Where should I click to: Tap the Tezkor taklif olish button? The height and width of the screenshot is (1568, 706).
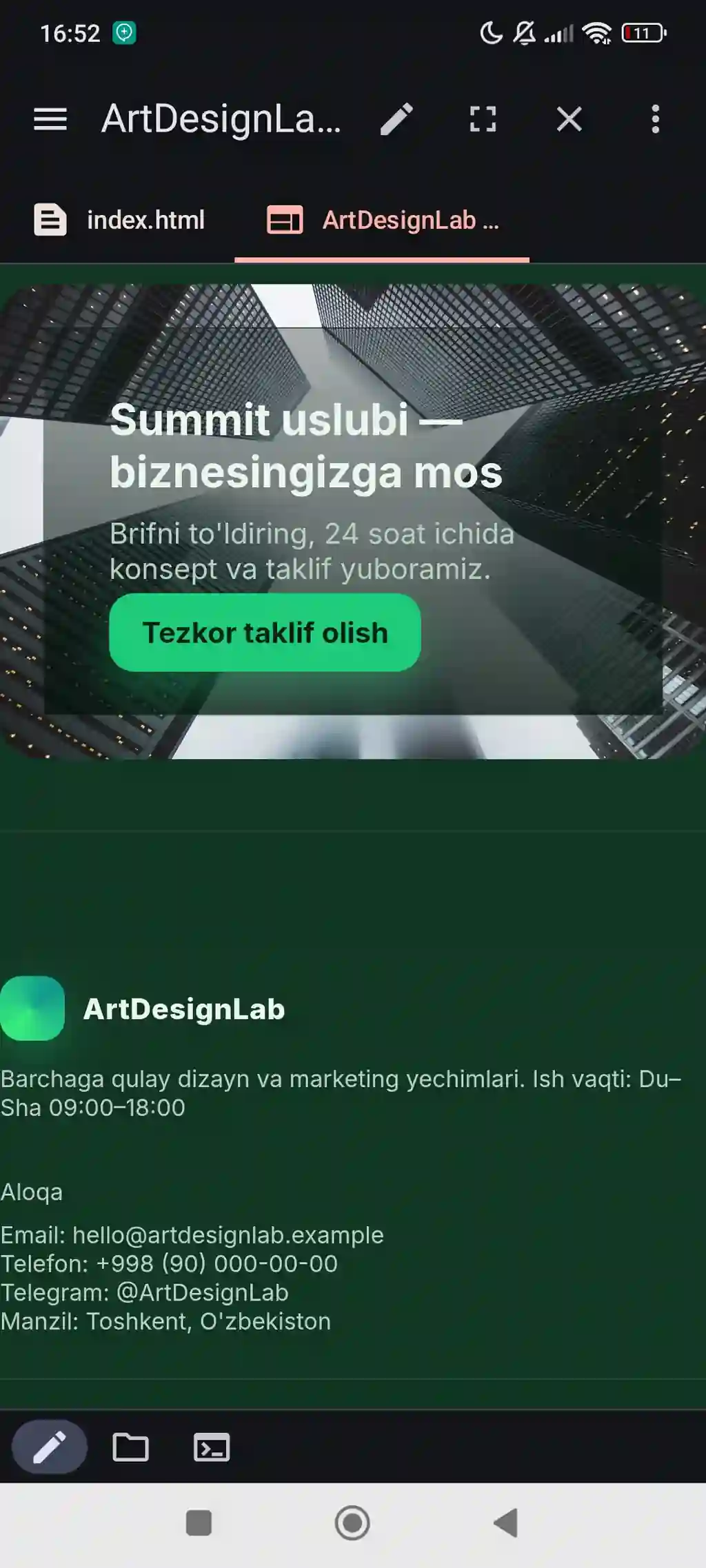click(265, 633)
